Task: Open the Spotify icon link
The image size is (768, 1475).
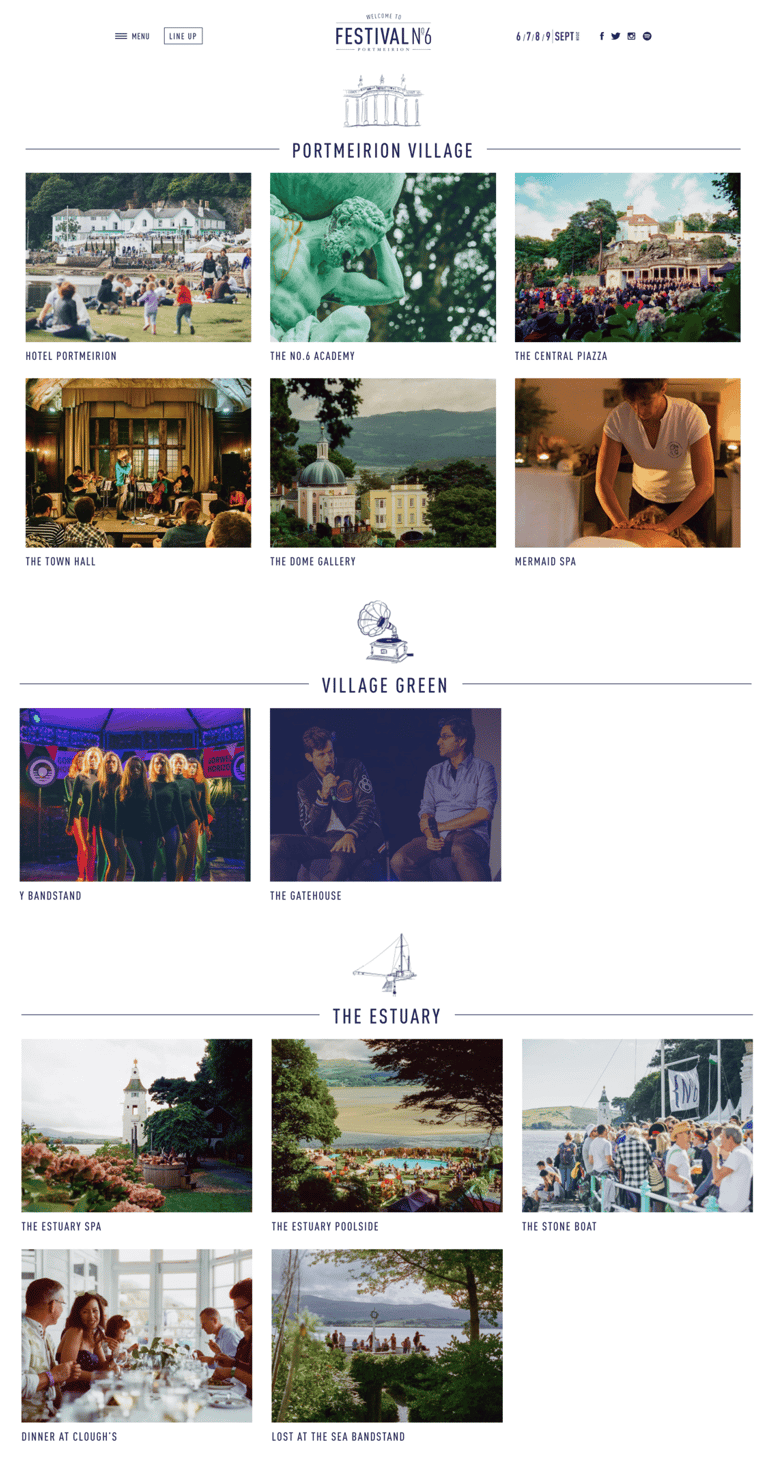Action: (x=647, y=36)
